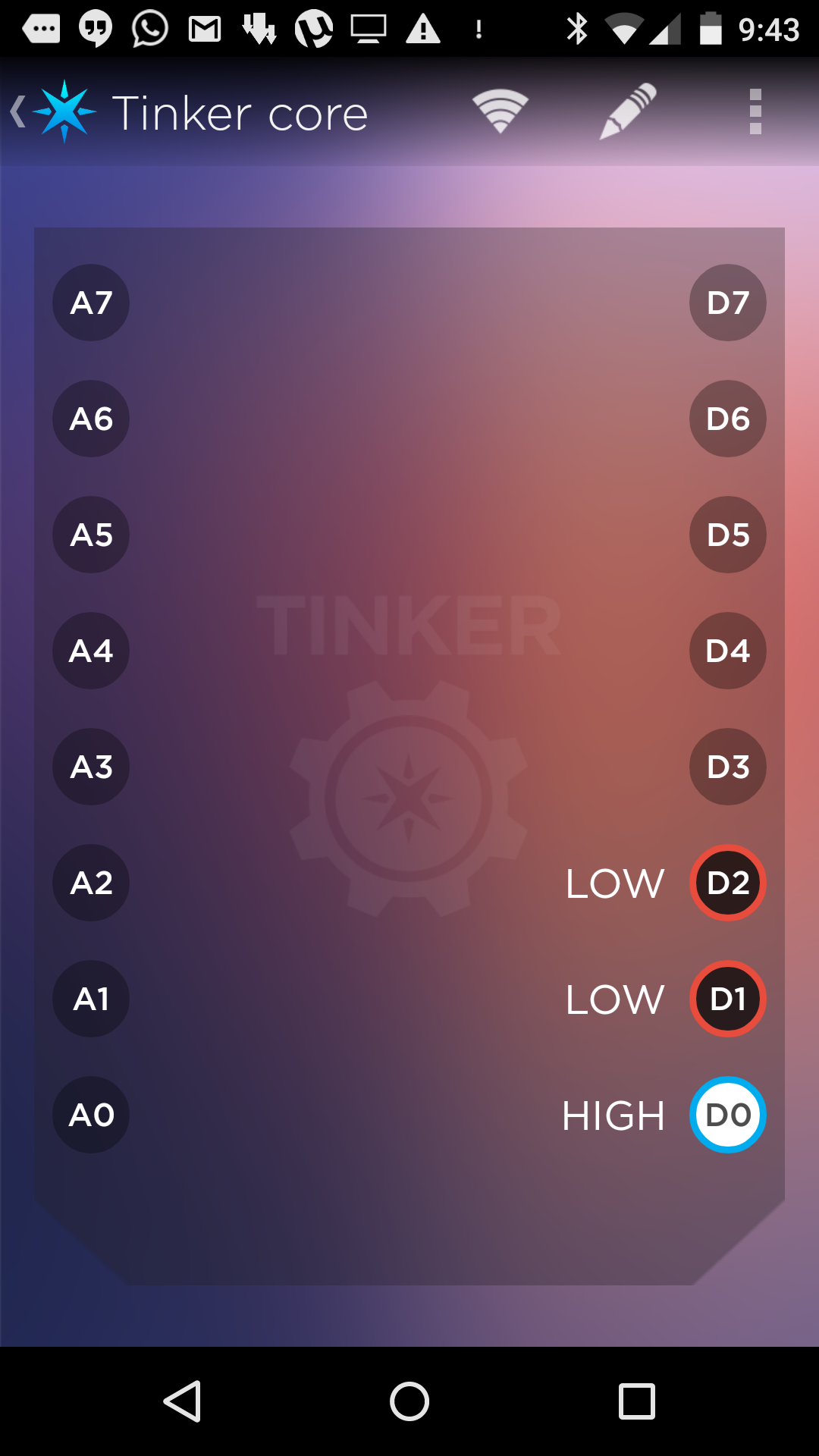This screenshot has width=819, height=1456.
Task: Choose pin D5
Action: [728, 535]
